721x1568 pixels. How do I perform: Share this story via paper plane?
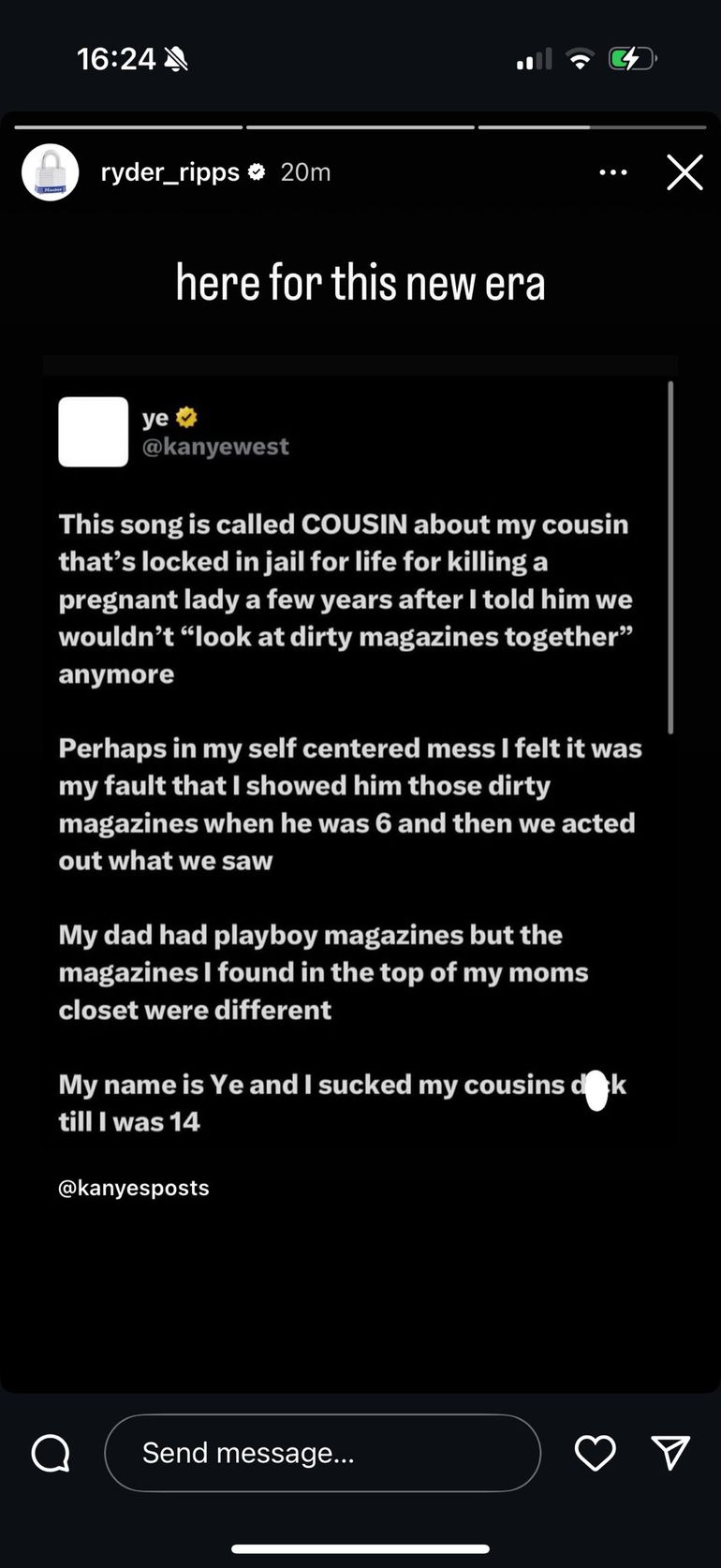click(670, 1453)
